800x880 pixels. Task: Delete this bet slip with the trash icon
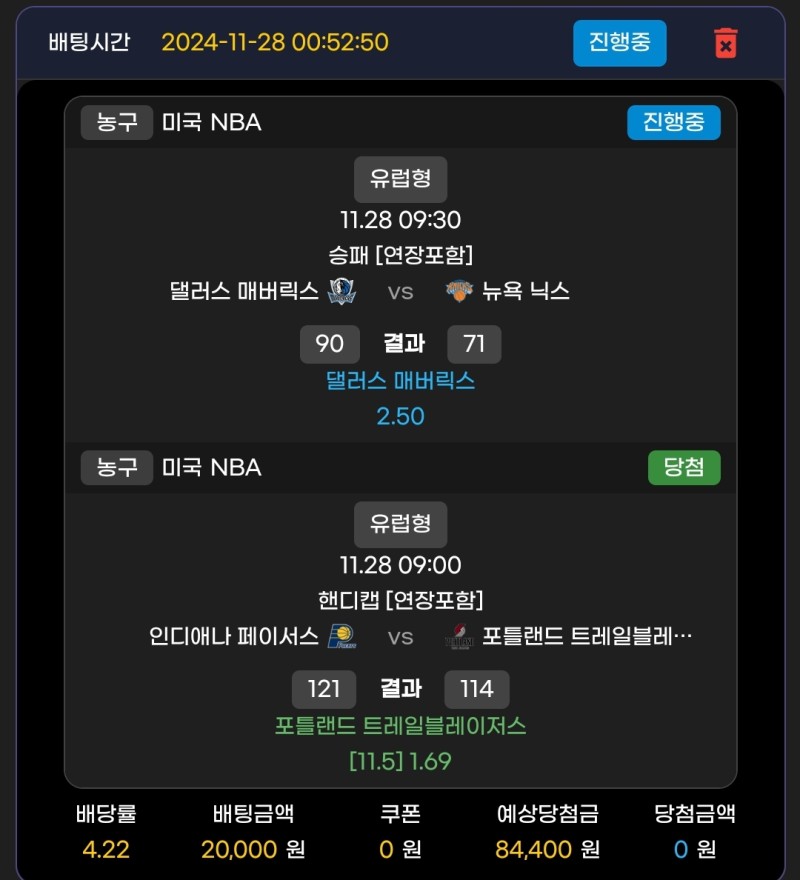[x=725, y=43]
